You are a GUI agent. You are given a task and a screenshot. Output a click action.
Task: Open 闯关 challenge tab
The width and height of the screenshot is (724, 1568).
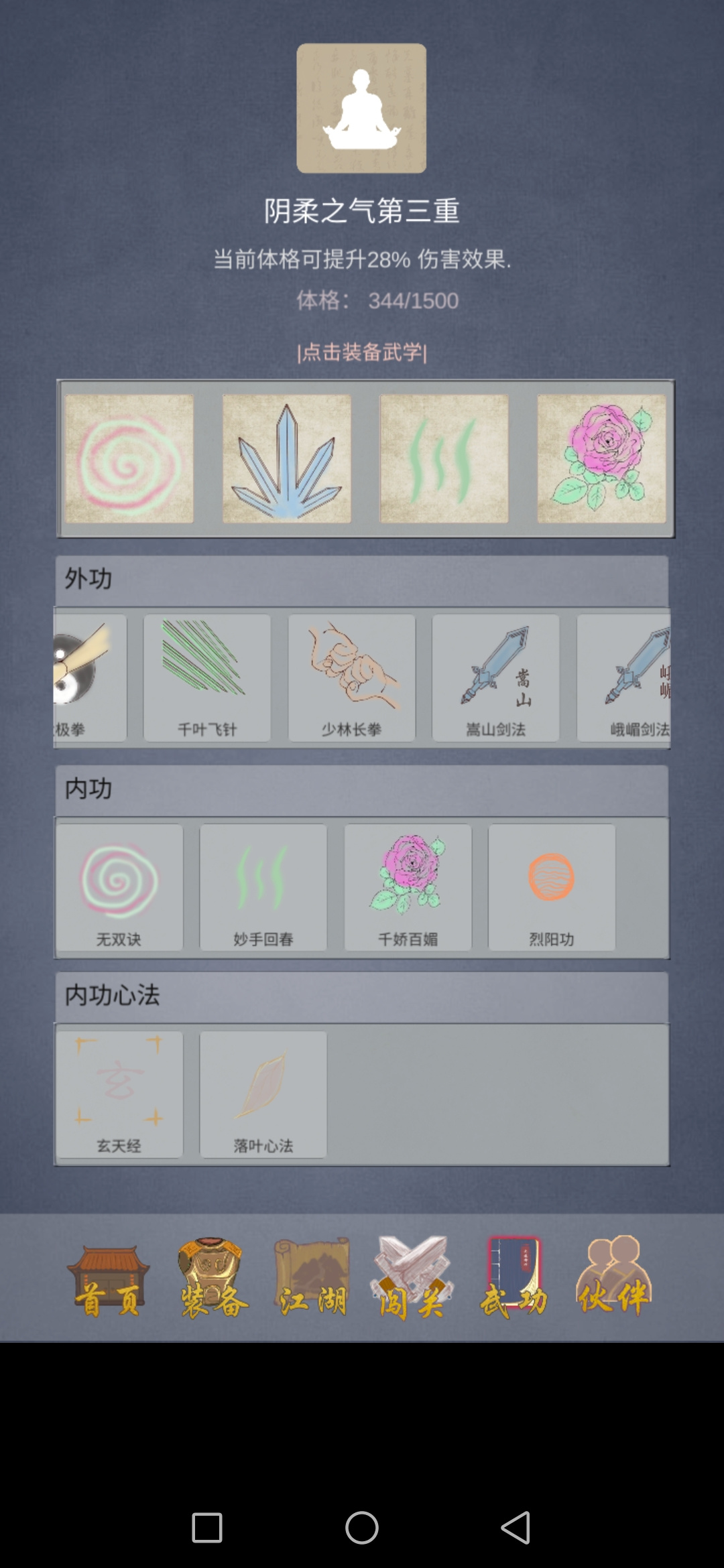(411, 1277)
